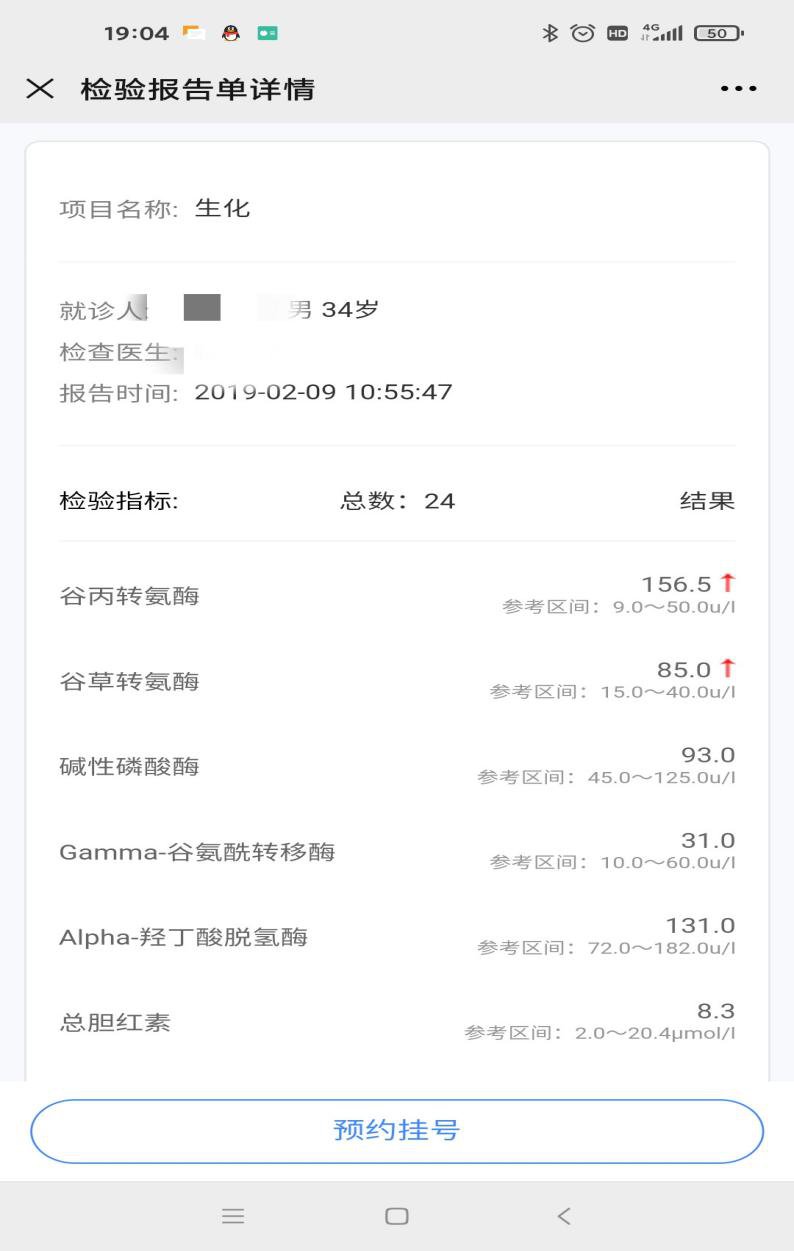The image size is (794, 1251).
Task: Go back using the system back button
Action: pos(564,1216)
